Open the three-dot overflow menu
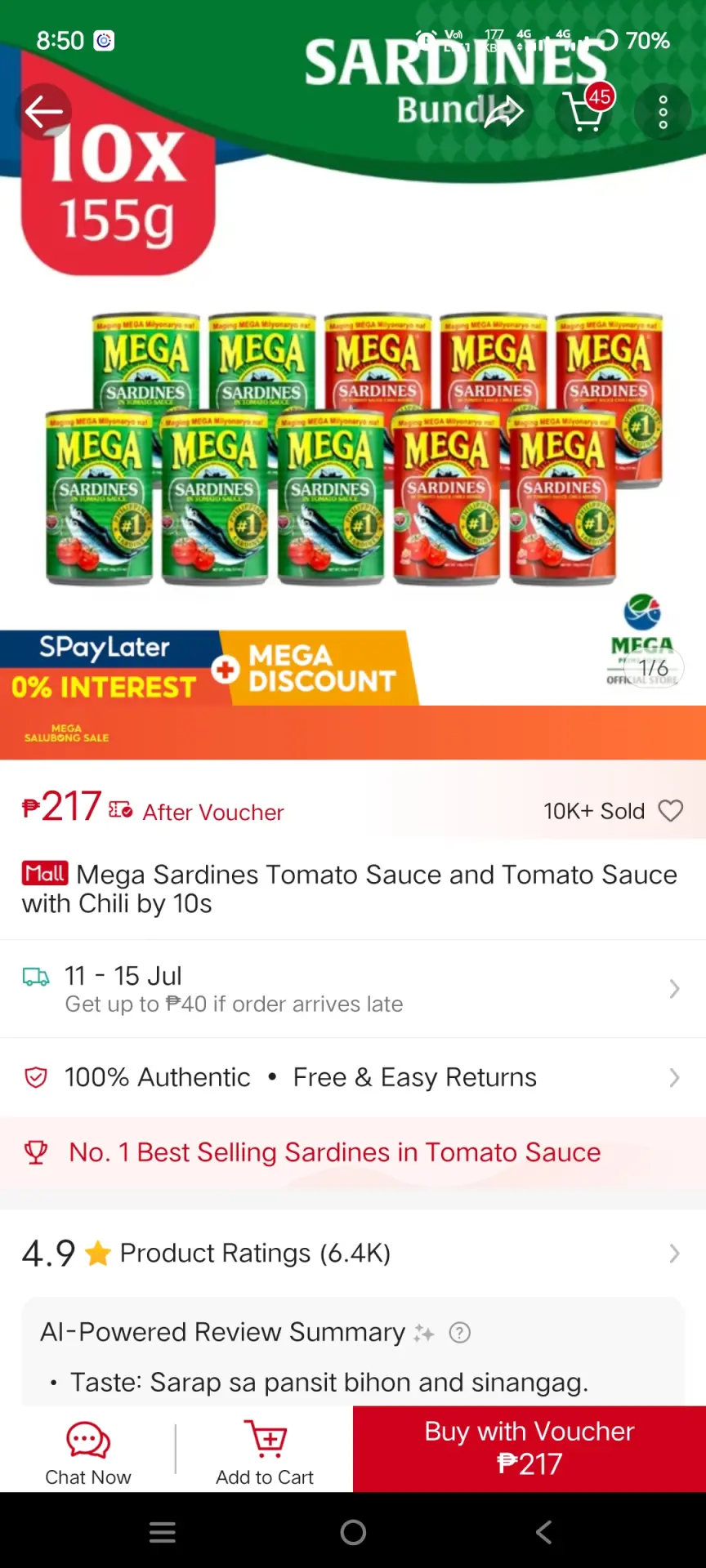This screenshot has height=1568, width=706. [663, 112]
